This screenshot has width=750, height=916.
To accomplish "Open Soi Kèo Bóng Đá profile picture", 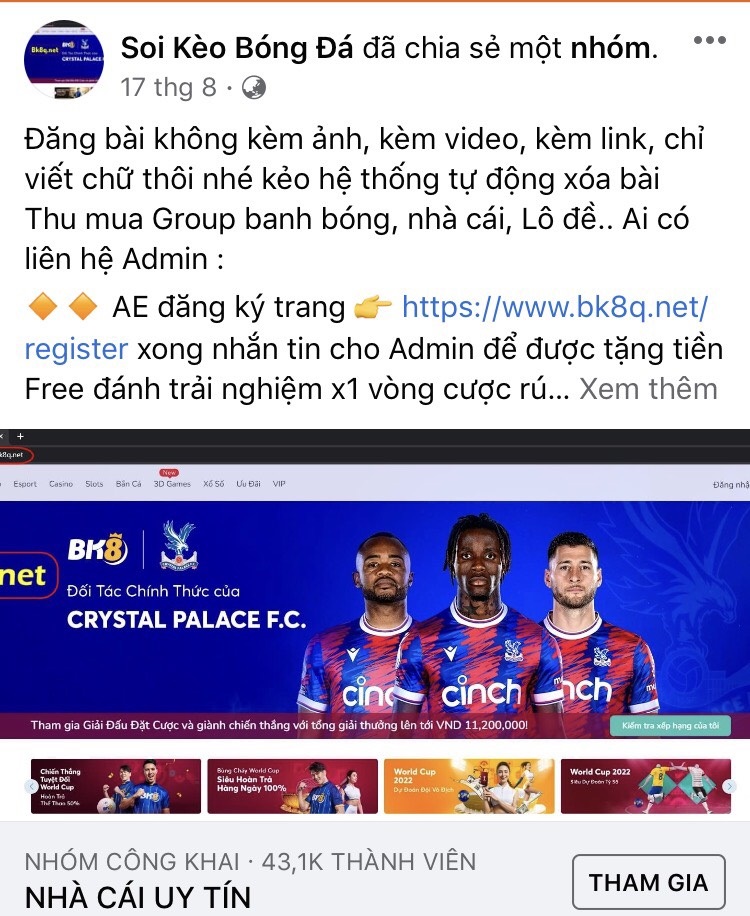I will (x=64, y=61).
